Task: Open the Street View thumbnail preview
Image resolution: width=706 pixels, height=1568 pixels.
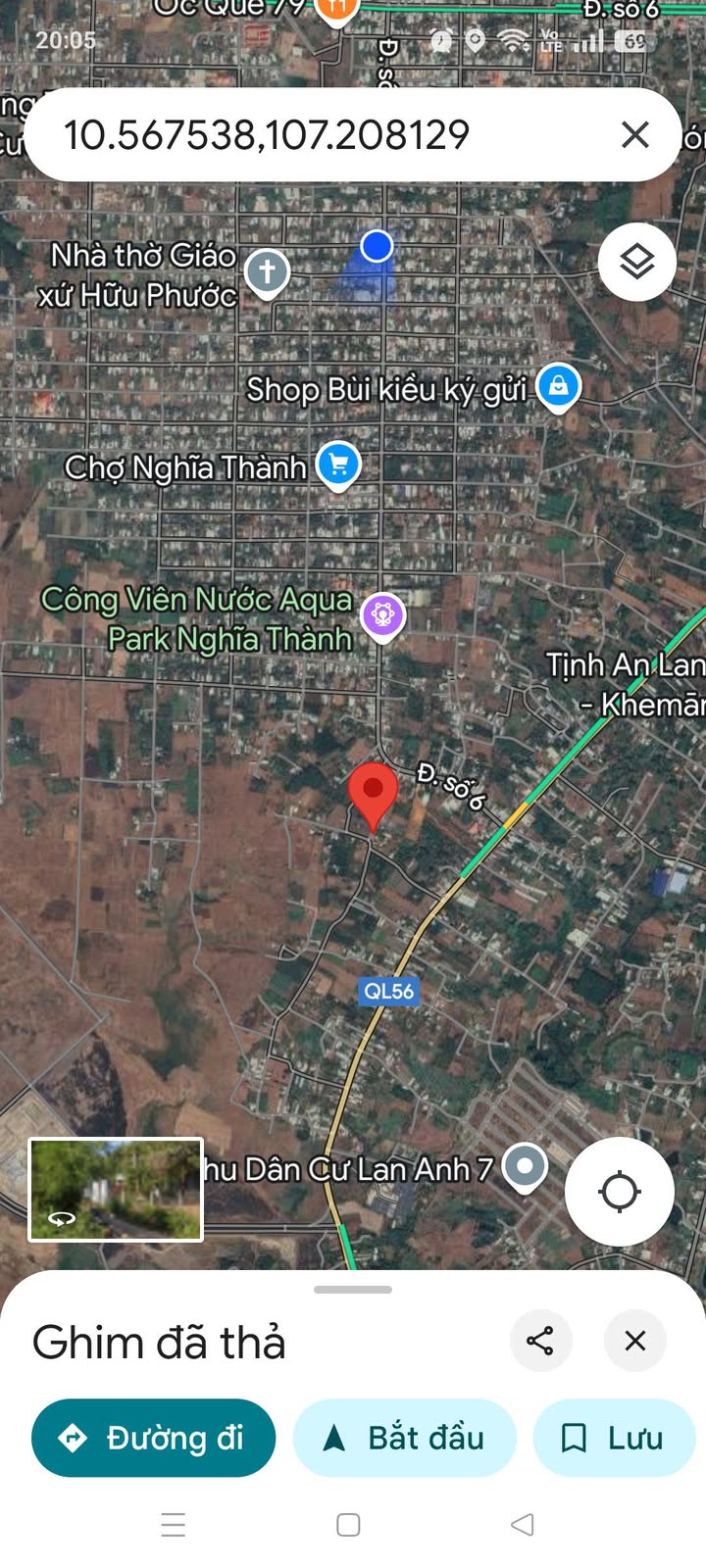Action: click(x=116, y=1189)
